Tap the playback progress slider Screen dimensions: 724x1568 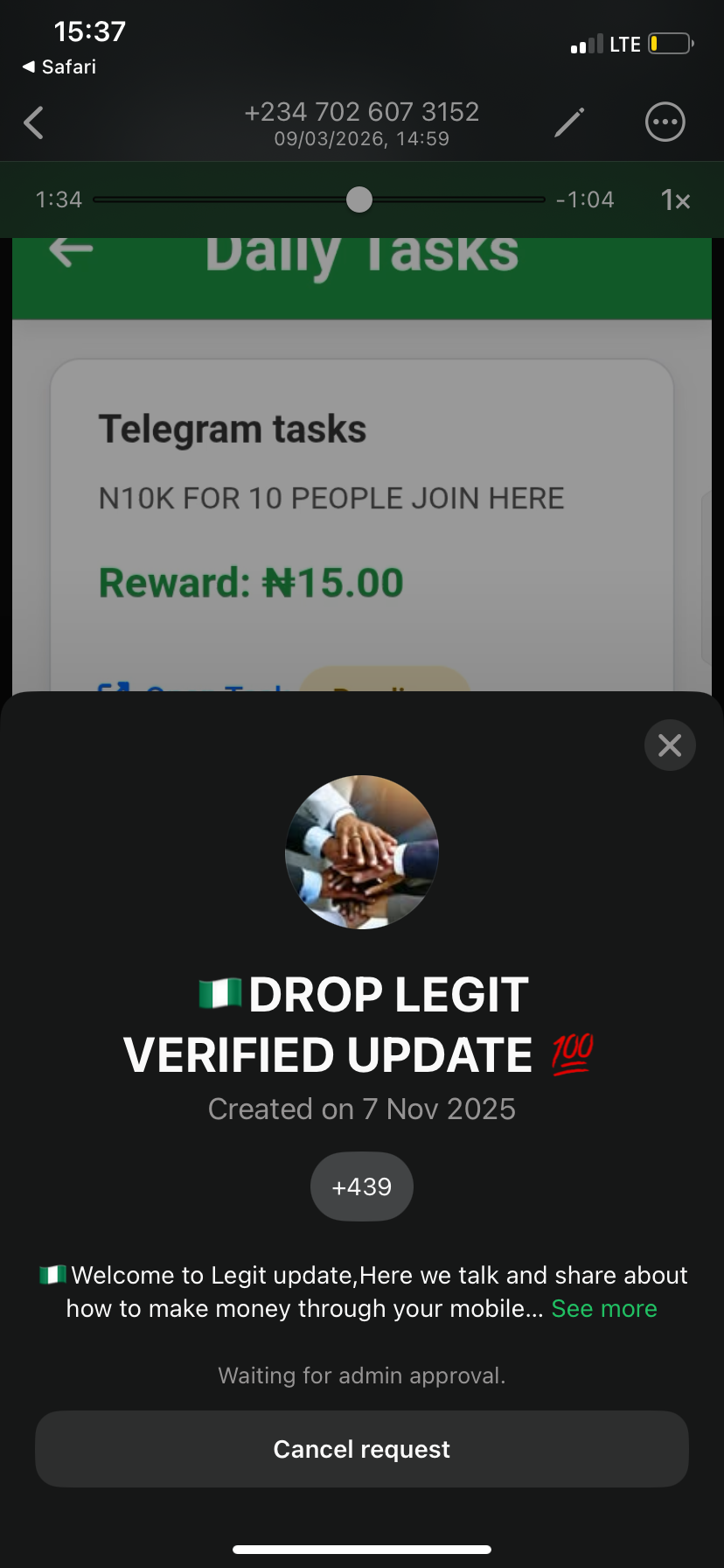359,199
